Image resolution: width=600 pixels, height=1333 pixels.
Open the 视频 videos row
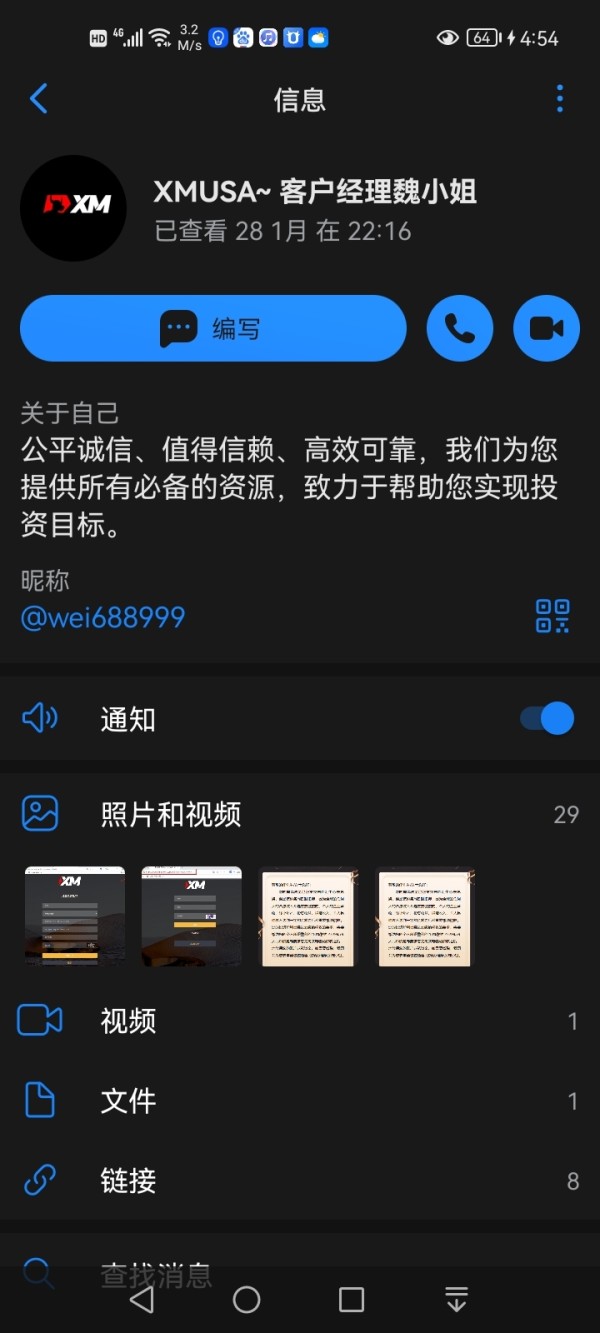click(x=300, y=1021)
